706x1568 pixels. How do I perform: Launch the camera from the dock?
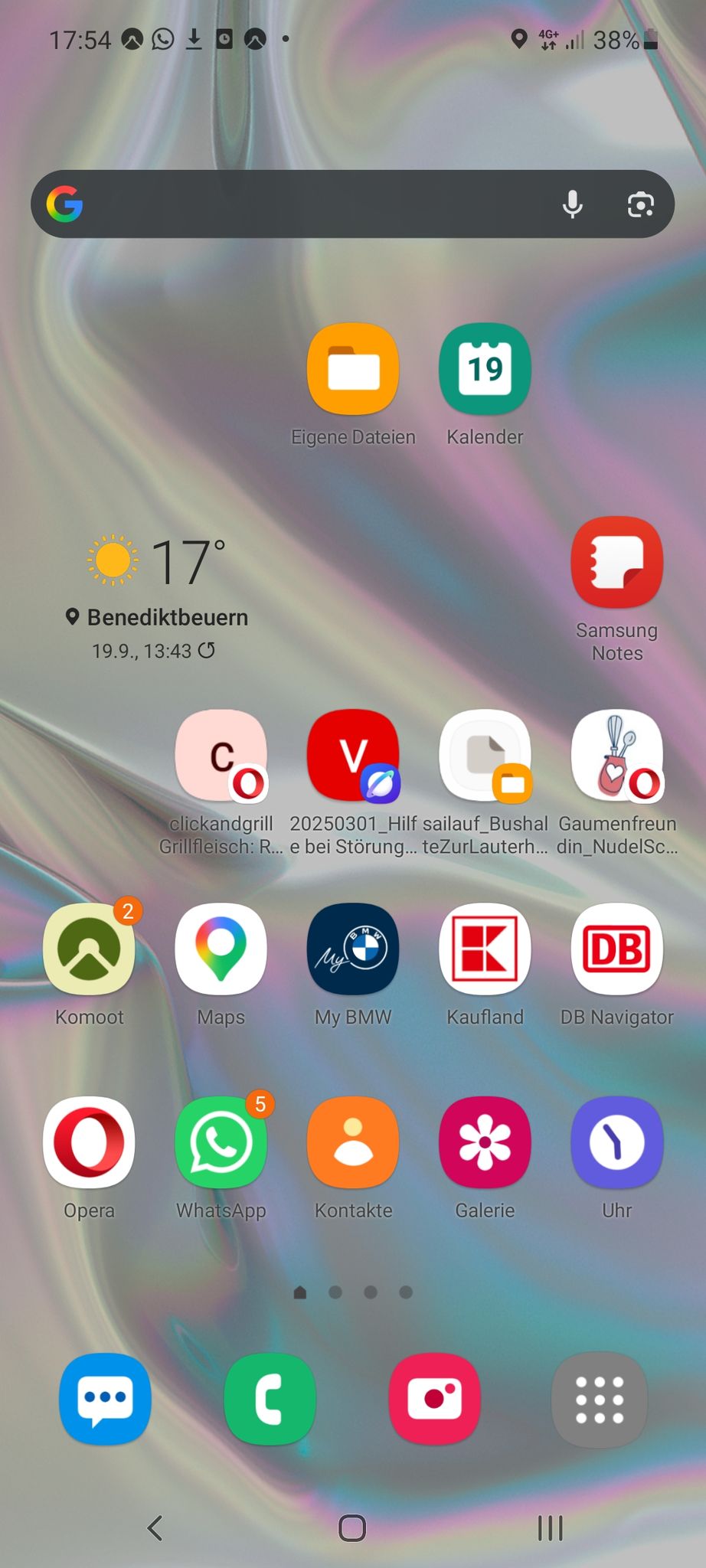pos(435,1399)
